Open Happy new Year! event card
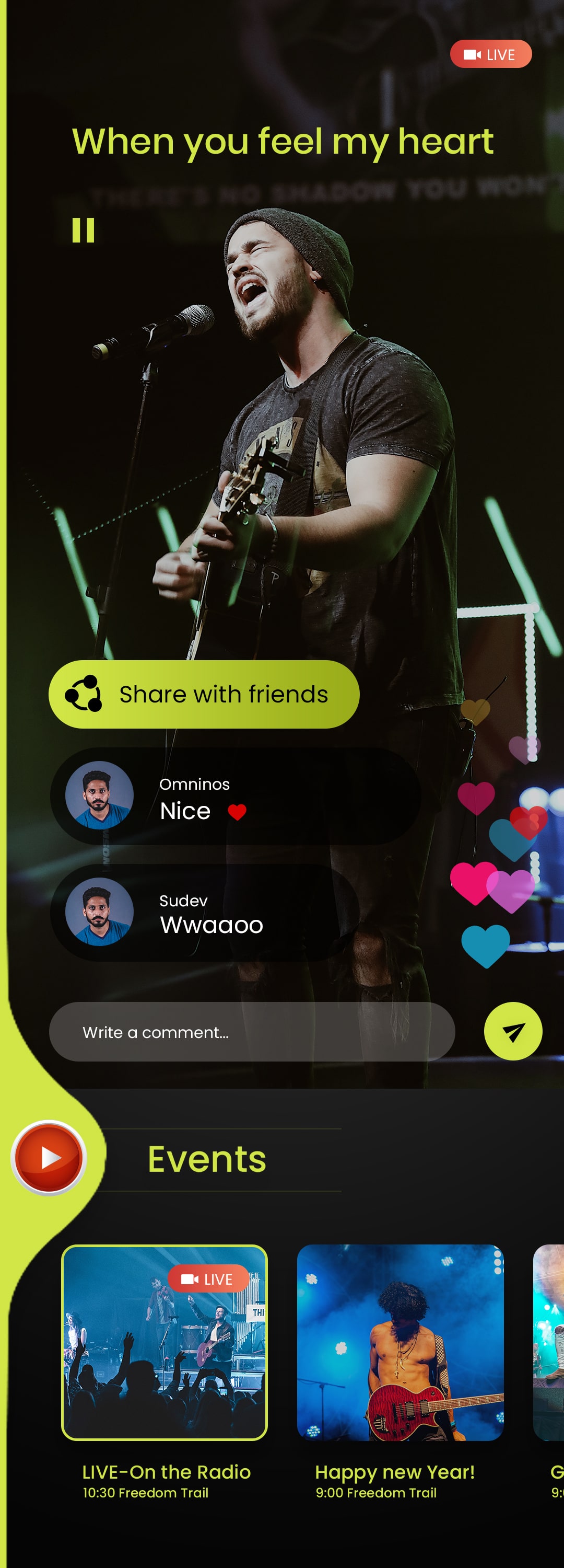 tap(399, 1342)
